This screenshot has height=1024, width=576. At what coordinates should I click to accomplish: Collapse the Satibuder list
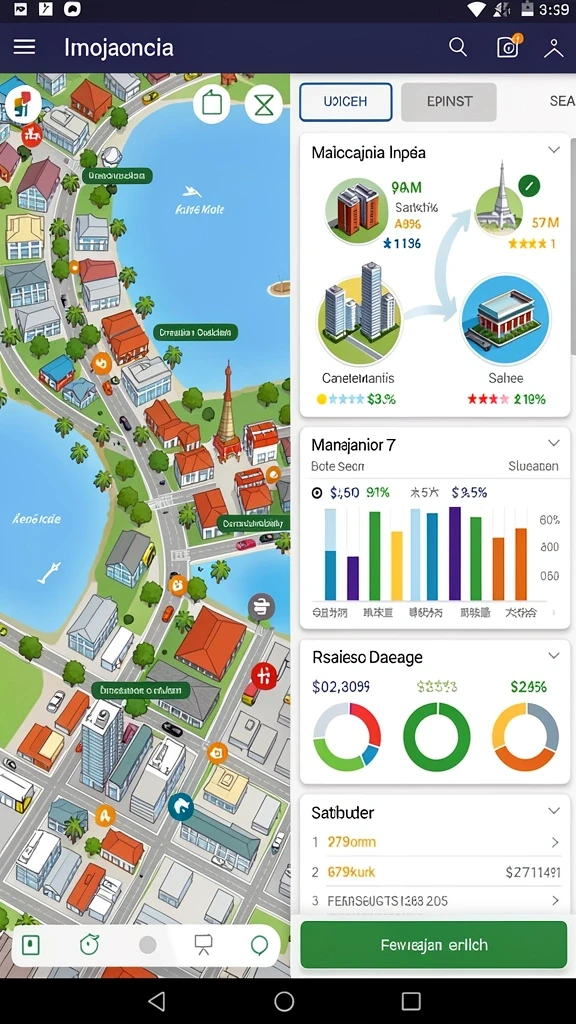554,811
